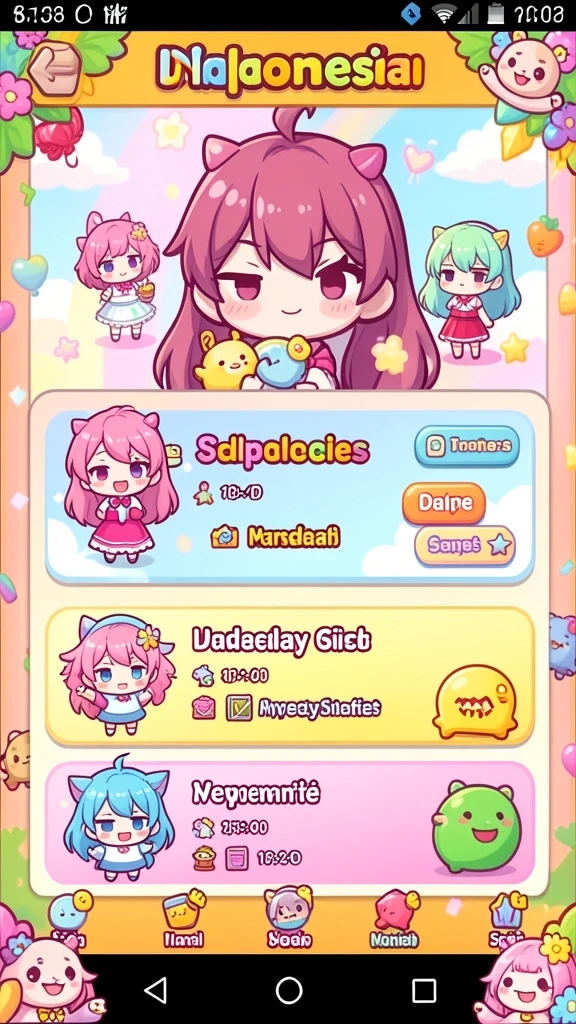Switch to the first bottom tab with blue icon
This screenshot has height=1024, width=576.
pyautogui.click(x=69, y=921)
